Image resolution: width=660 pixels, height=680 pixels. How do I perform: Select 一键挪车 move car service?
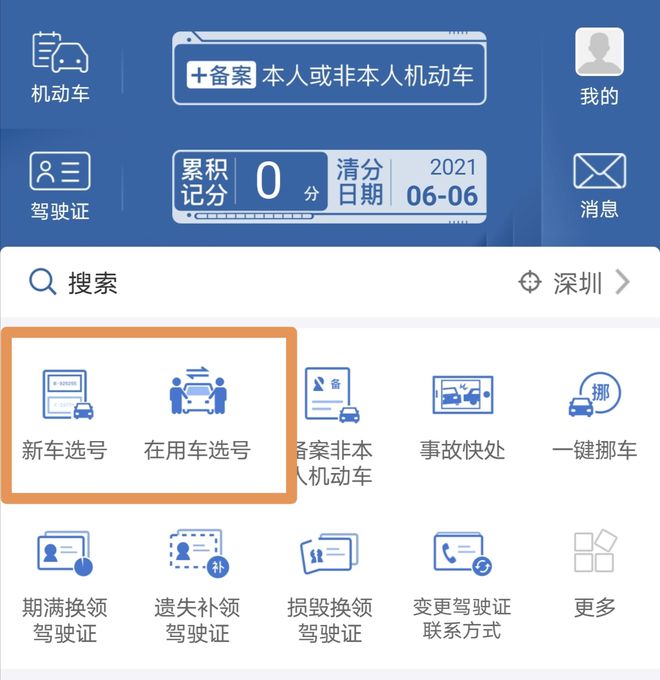[x=594, y=415]
